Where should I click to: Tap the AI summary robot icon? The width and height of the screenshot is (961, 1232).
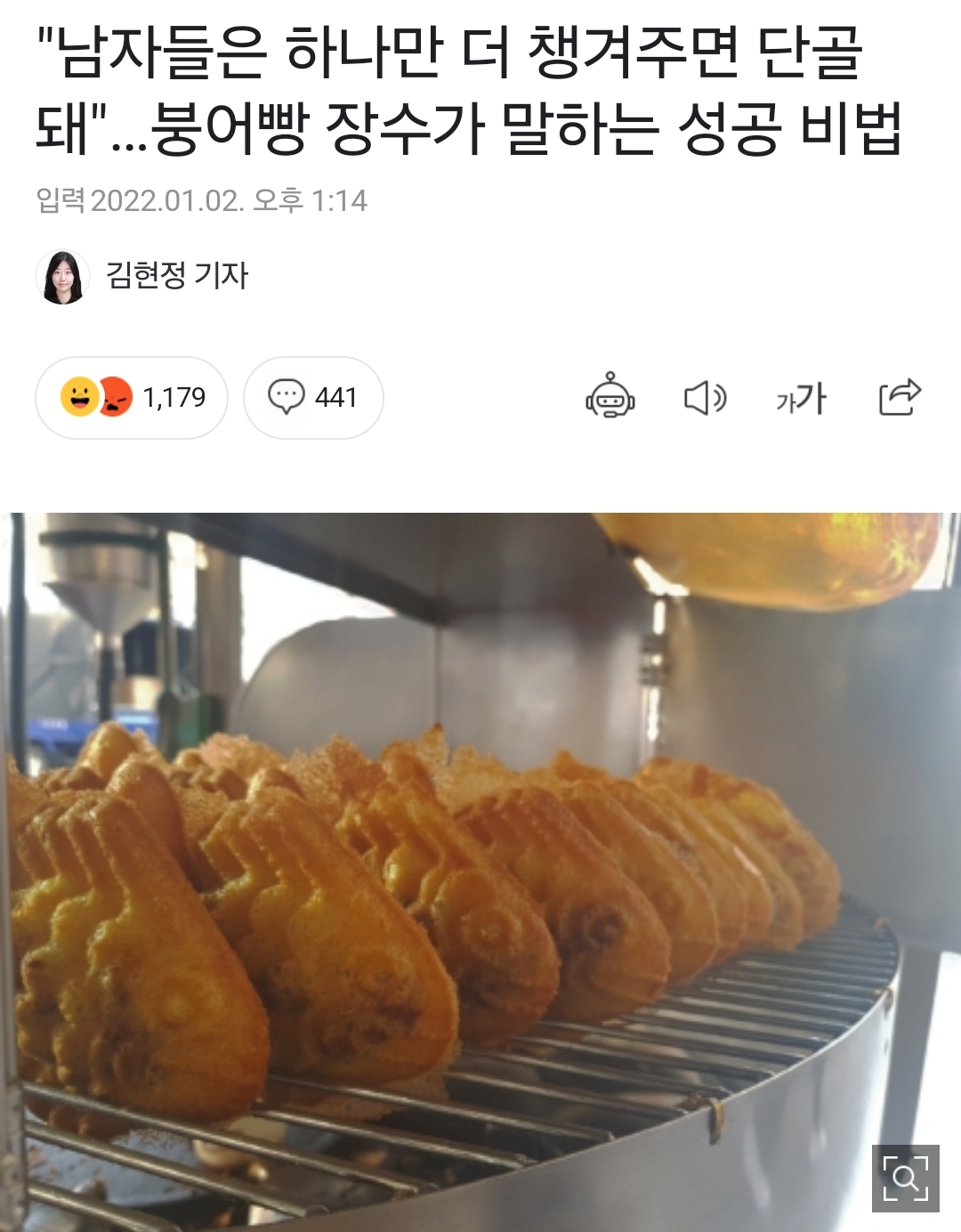point(610,397)
